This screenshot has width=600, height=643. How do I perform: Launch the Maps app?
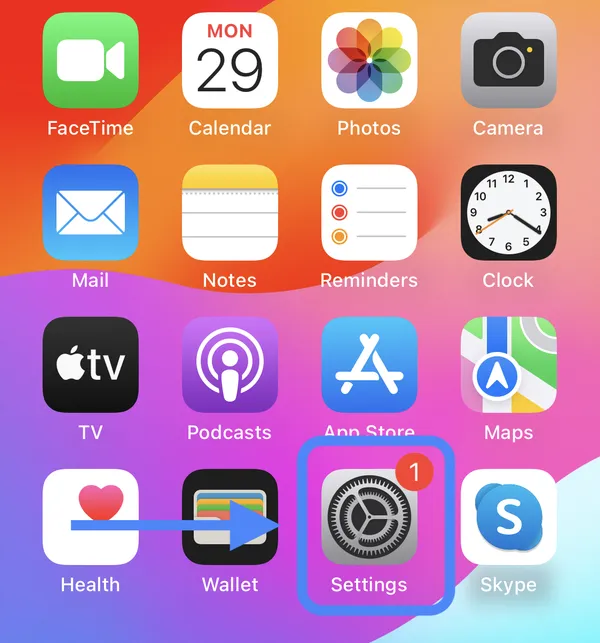coord(508,366)
